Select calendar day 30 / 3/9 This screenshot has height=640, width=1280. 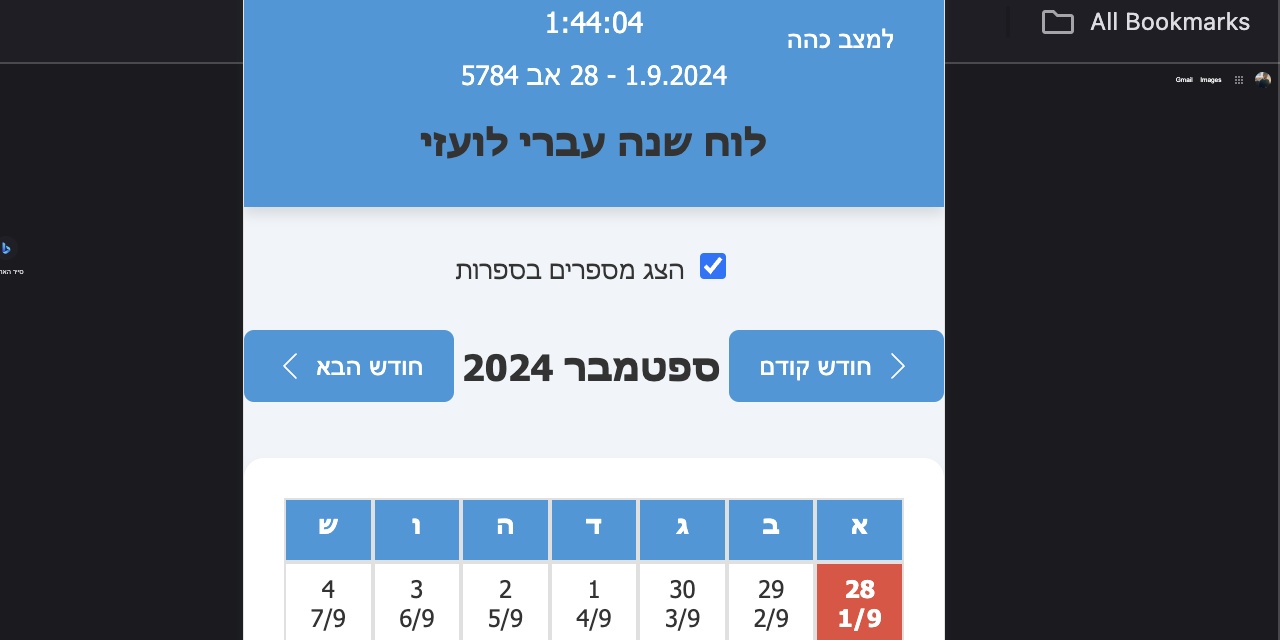coord(683,603)
